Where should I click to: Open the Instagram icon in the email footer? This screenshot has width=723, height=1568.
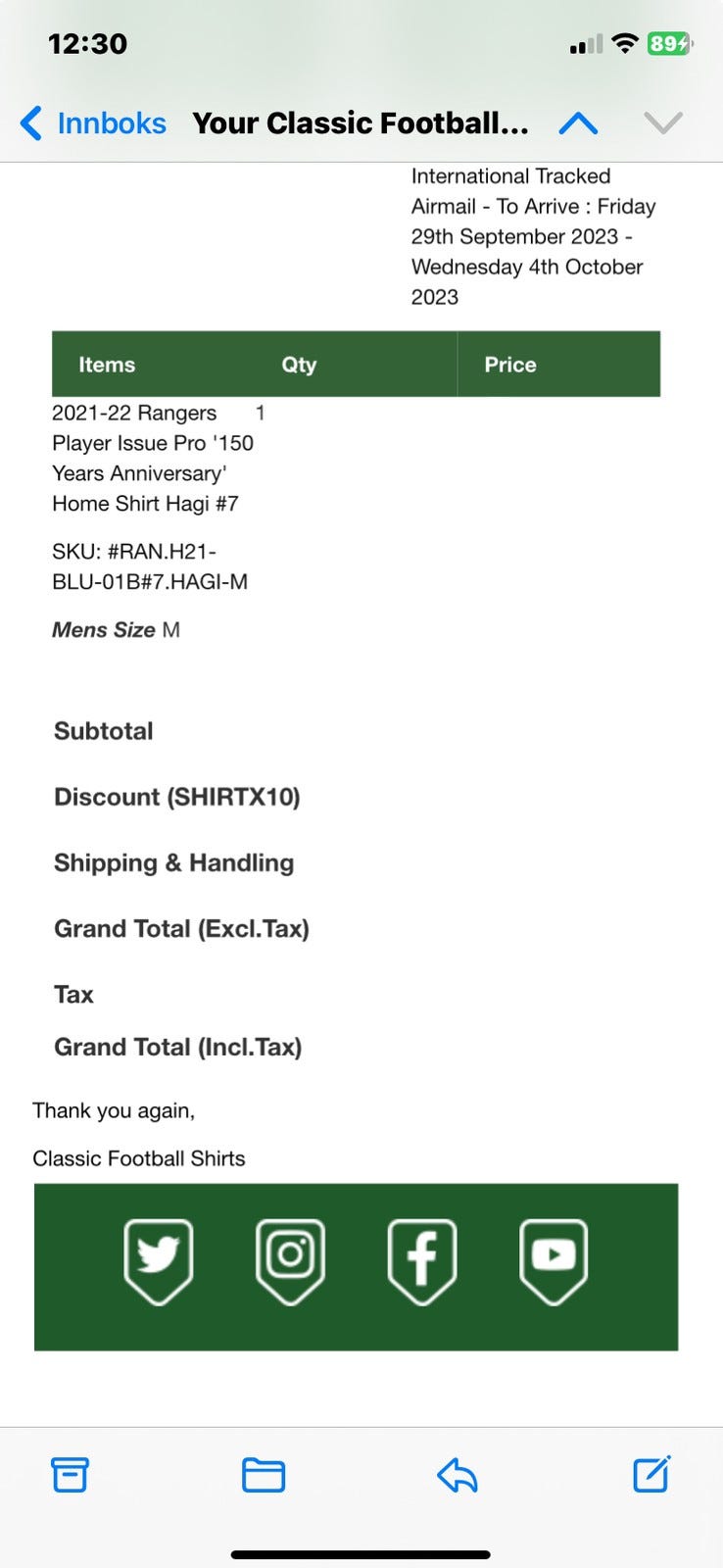pyautogui.click(x=290, y=1262)
